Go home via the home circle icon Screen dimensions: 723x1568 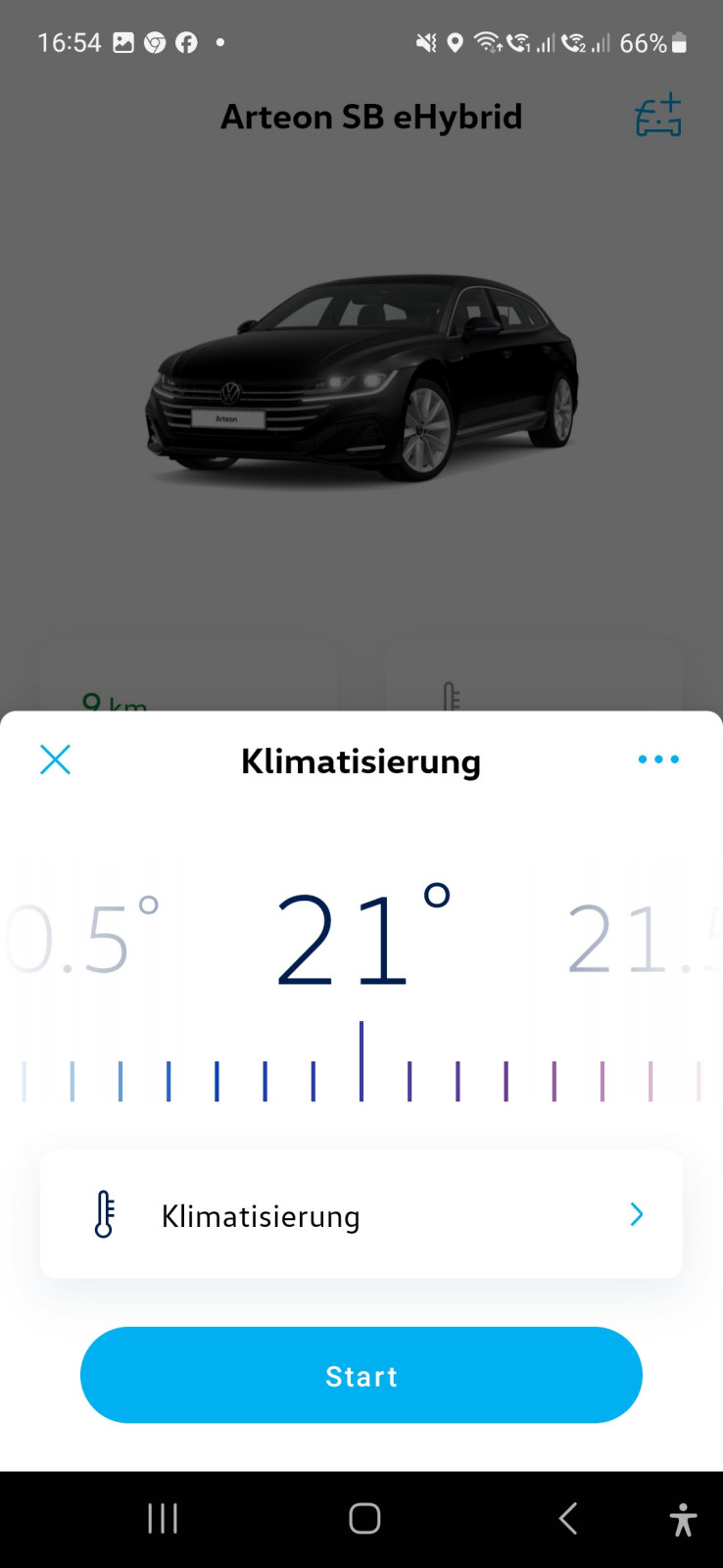coord(361,1517)
